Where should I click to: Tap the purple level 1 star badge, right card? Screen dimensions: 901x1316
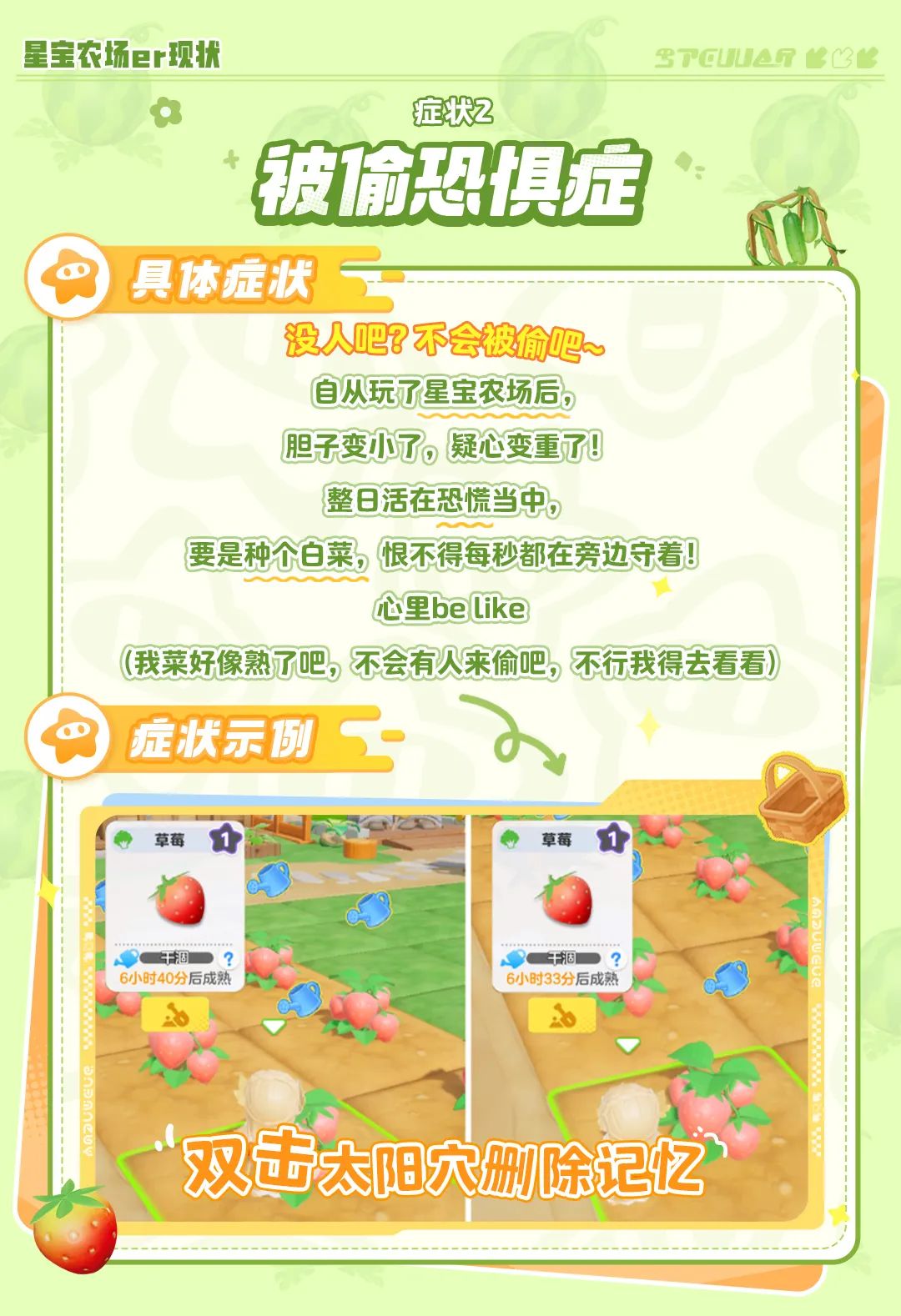coord(613,840)
